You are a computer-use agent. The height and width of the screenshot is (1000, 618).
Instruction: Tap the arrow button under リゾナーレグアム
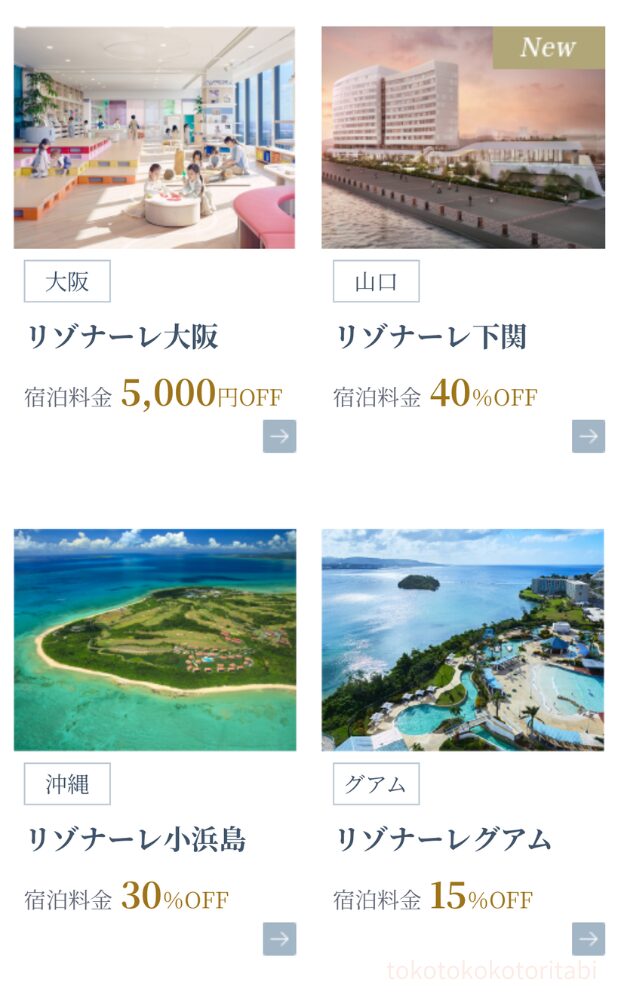point(588,939)
